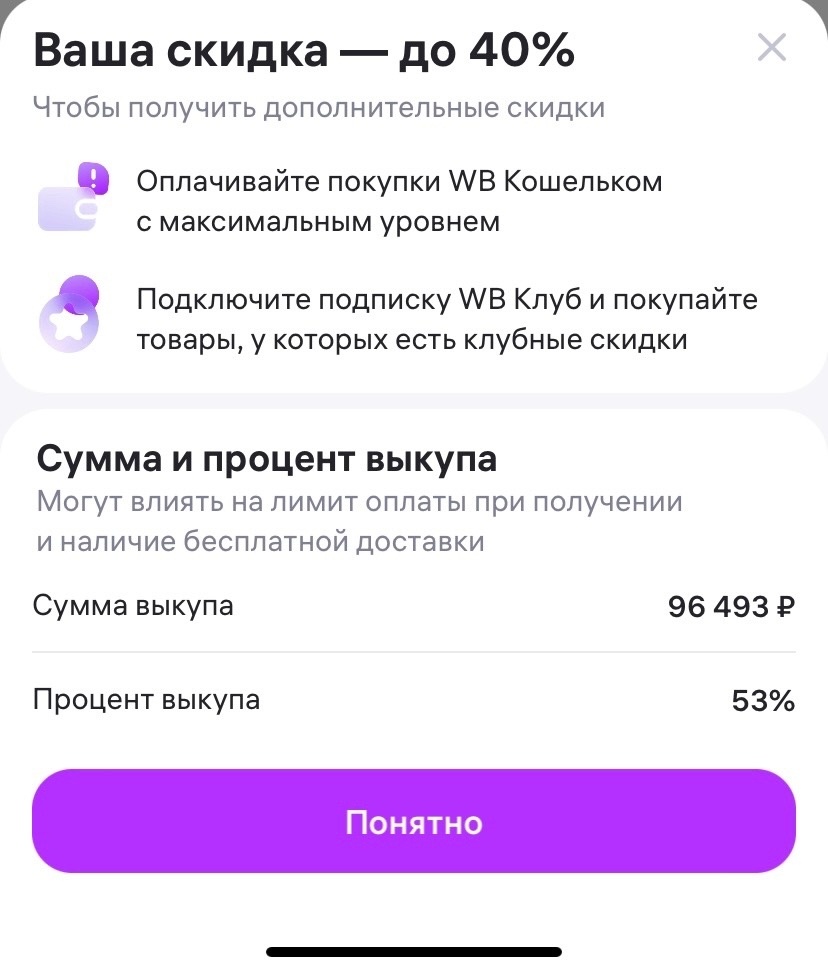The width and height of the screenshot is (828, 973).
Task: Tap the bottom card with buyout statistics
Action: coord(414,580)
